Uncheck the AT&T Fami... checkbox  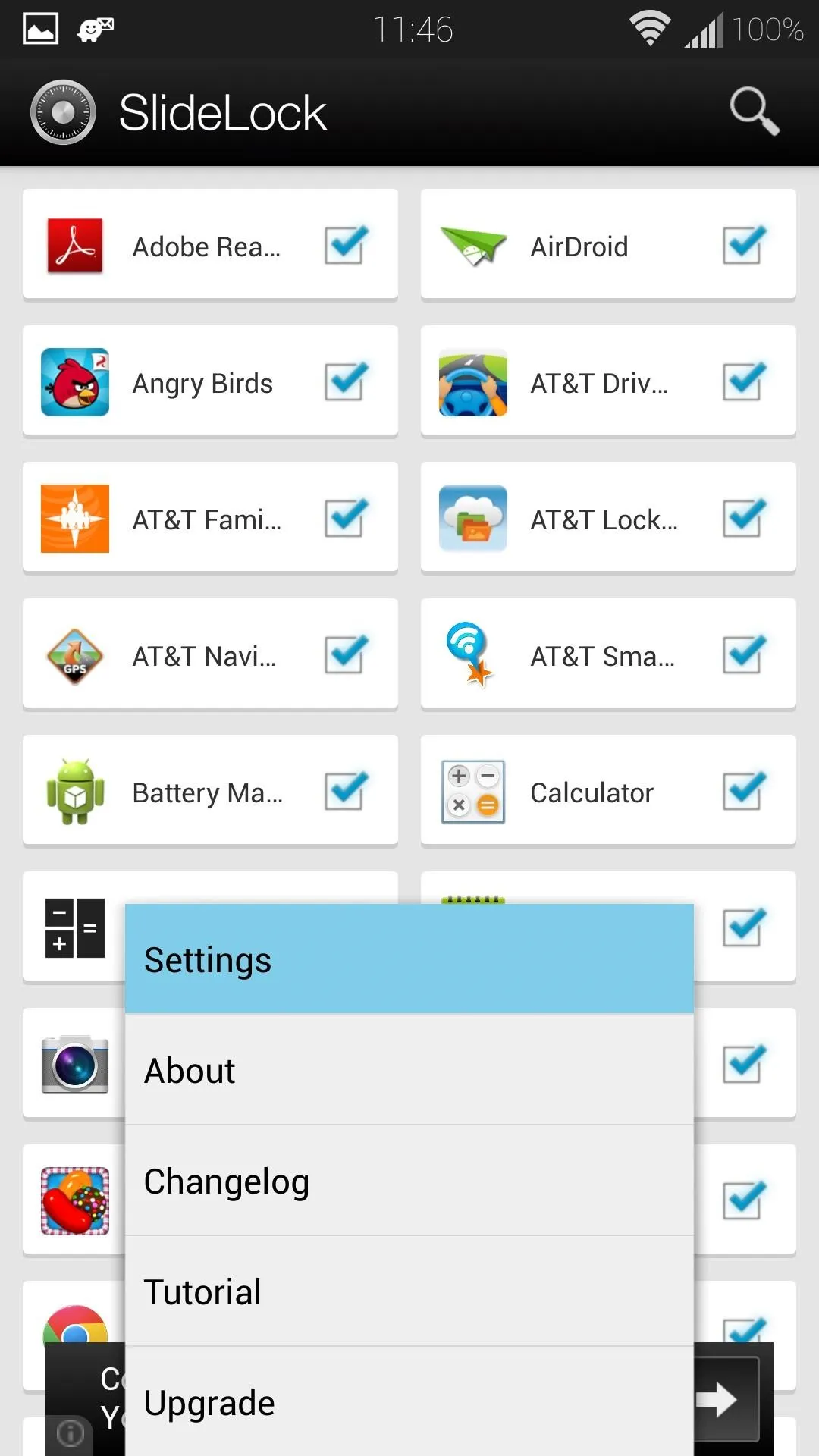click(347, 517)
